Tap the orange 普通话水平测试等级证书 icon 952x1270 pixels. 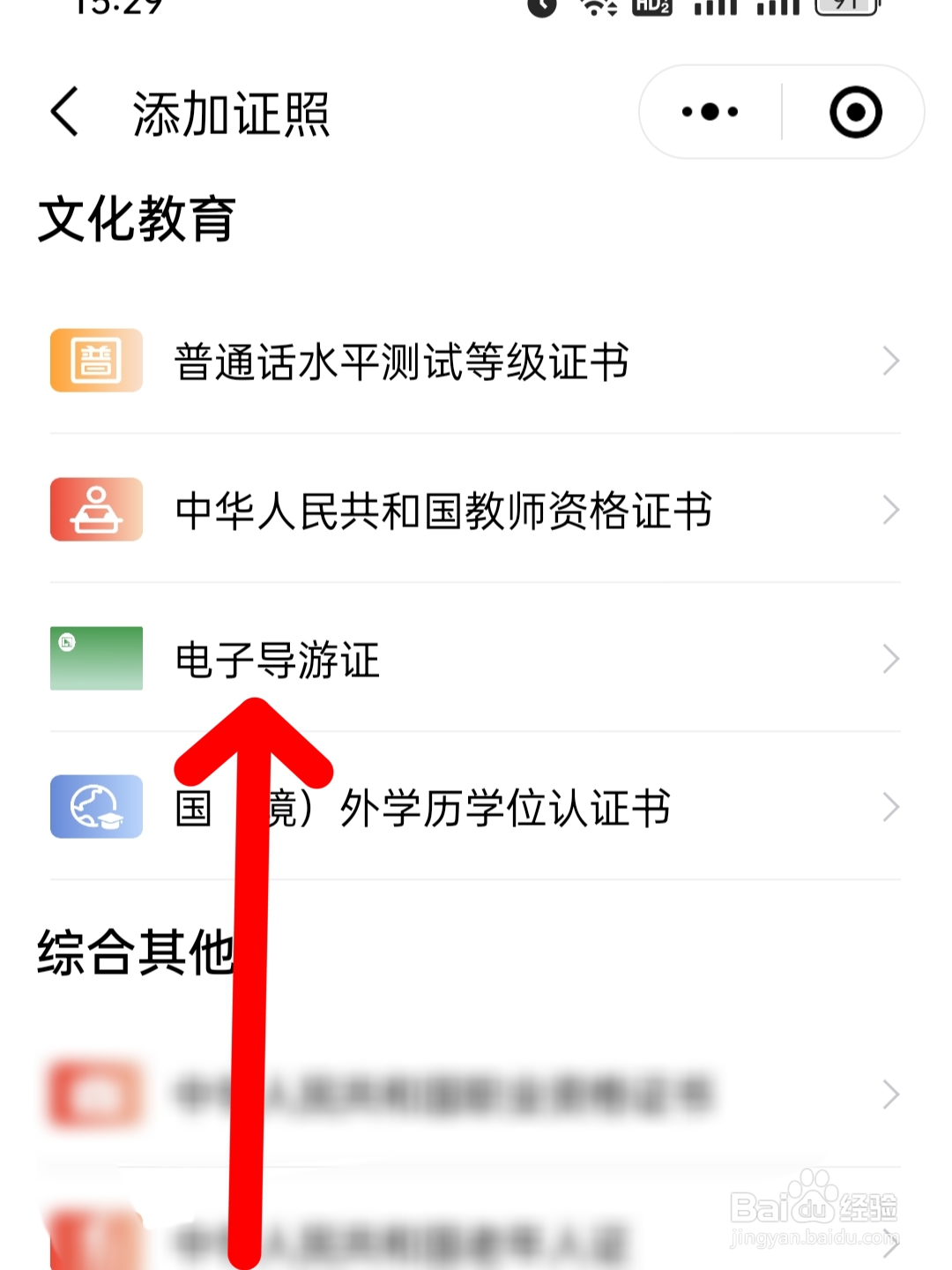95,361
